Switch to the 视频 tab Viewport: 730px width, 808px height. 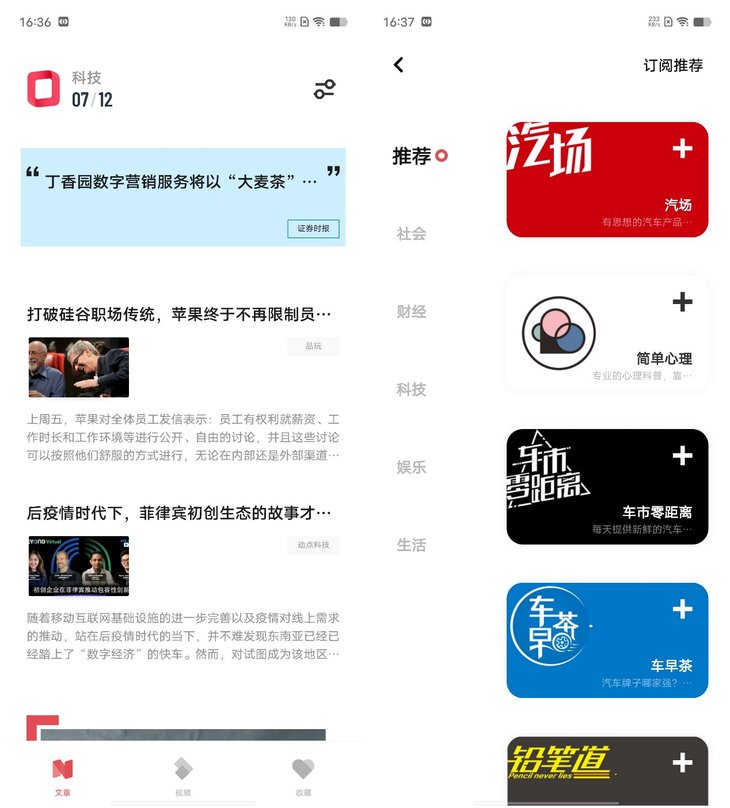coord(183,775)
